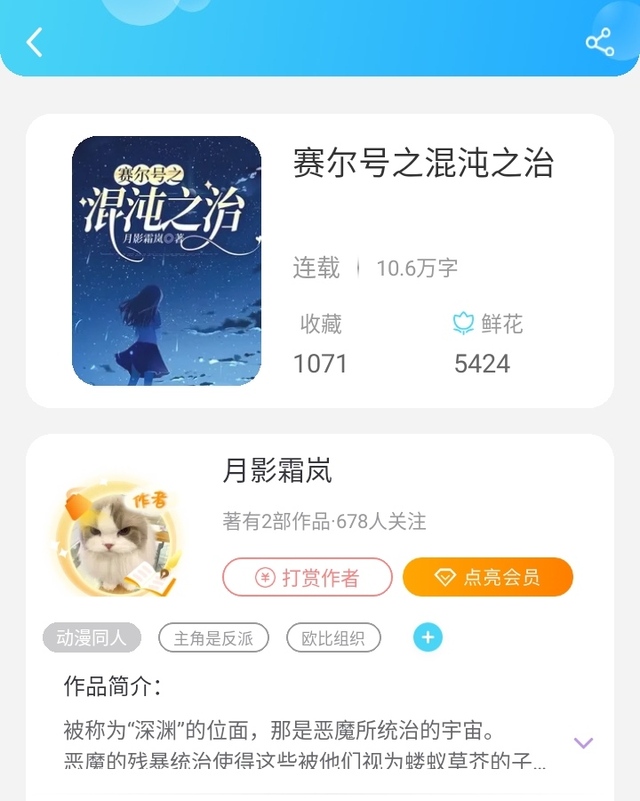Expand the 作品简介 description
The image size is (640, 801).
583,742
